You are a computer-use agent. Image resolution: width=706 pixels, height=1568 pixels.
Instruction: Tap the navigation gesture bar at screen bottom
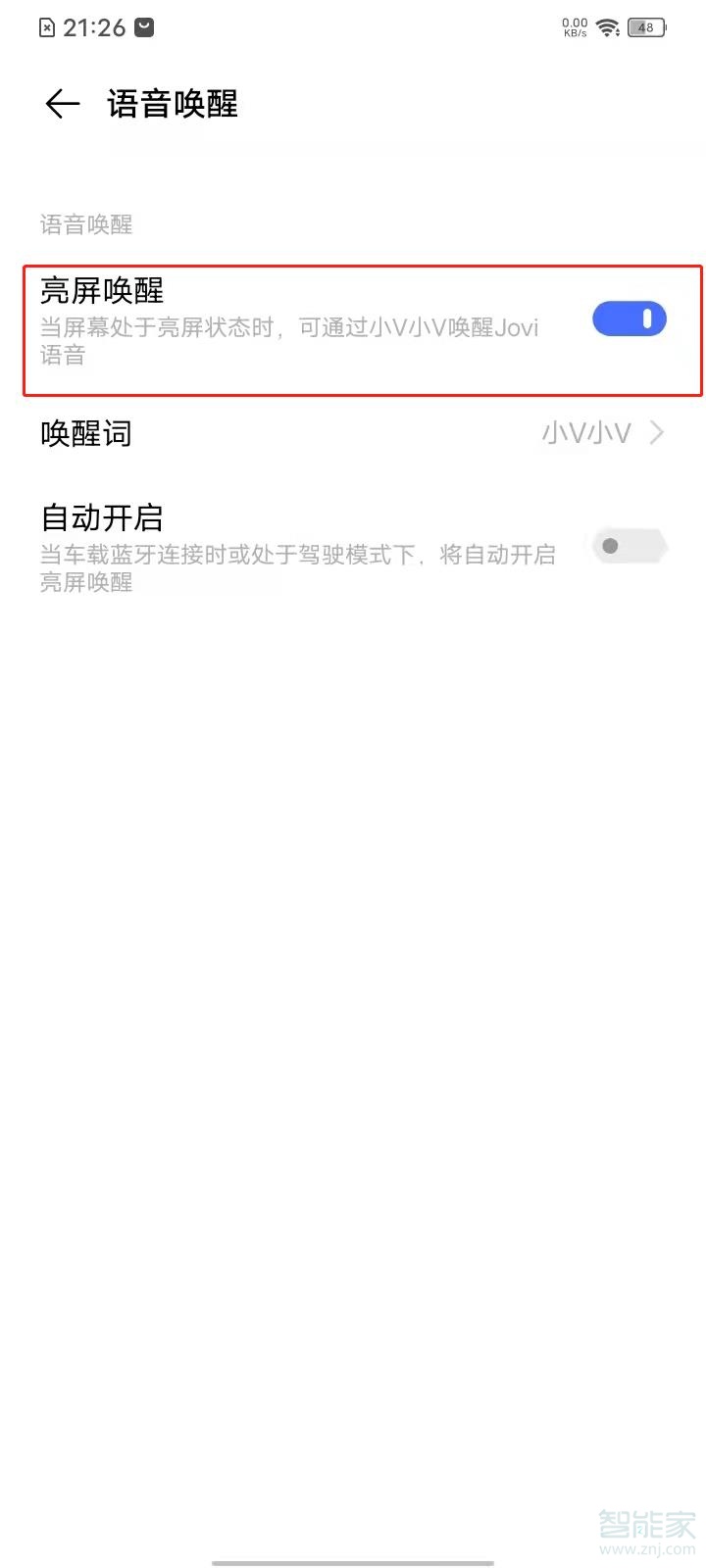353,1560
